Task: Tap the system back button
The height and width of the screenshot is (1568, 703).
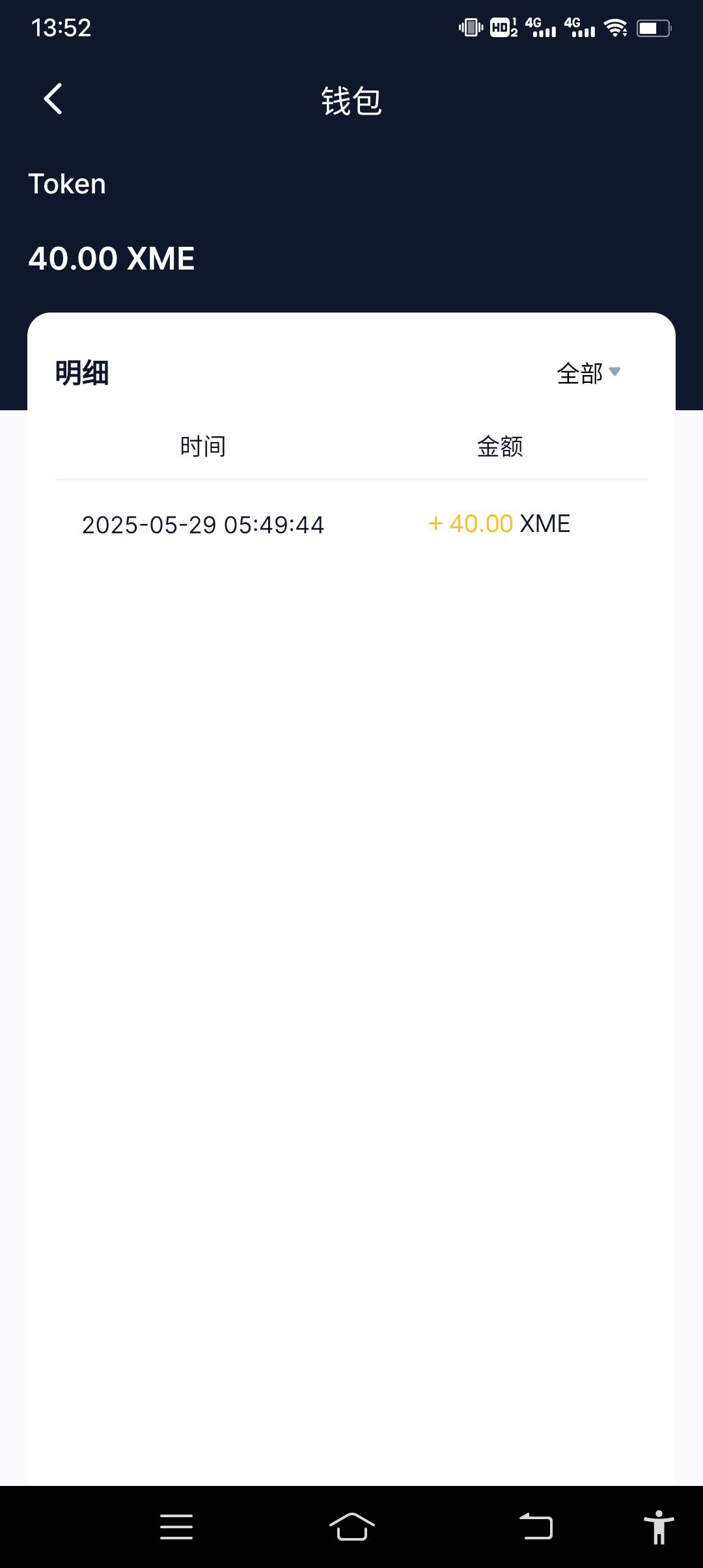Action: point(536,1526)
